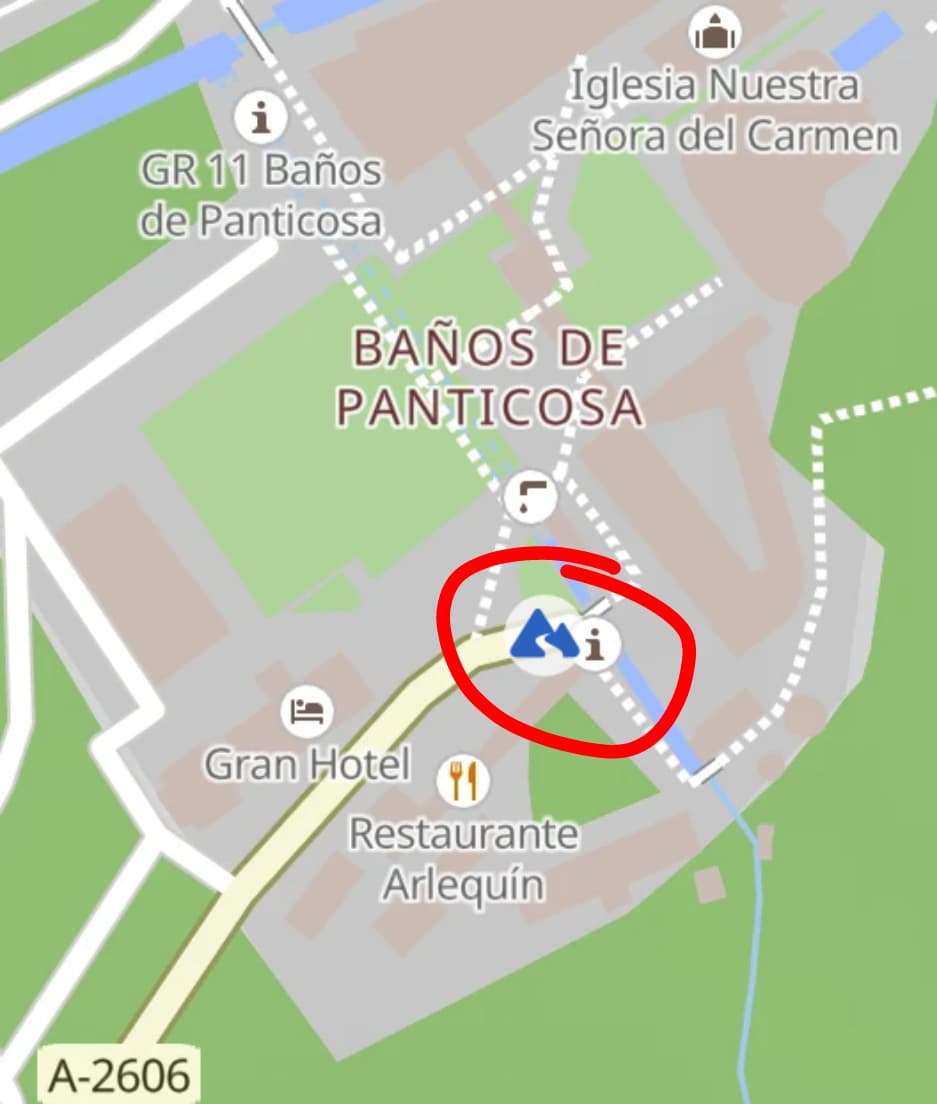Open the GR 11 Baños de Panticosa info marker

click(262, 120)
